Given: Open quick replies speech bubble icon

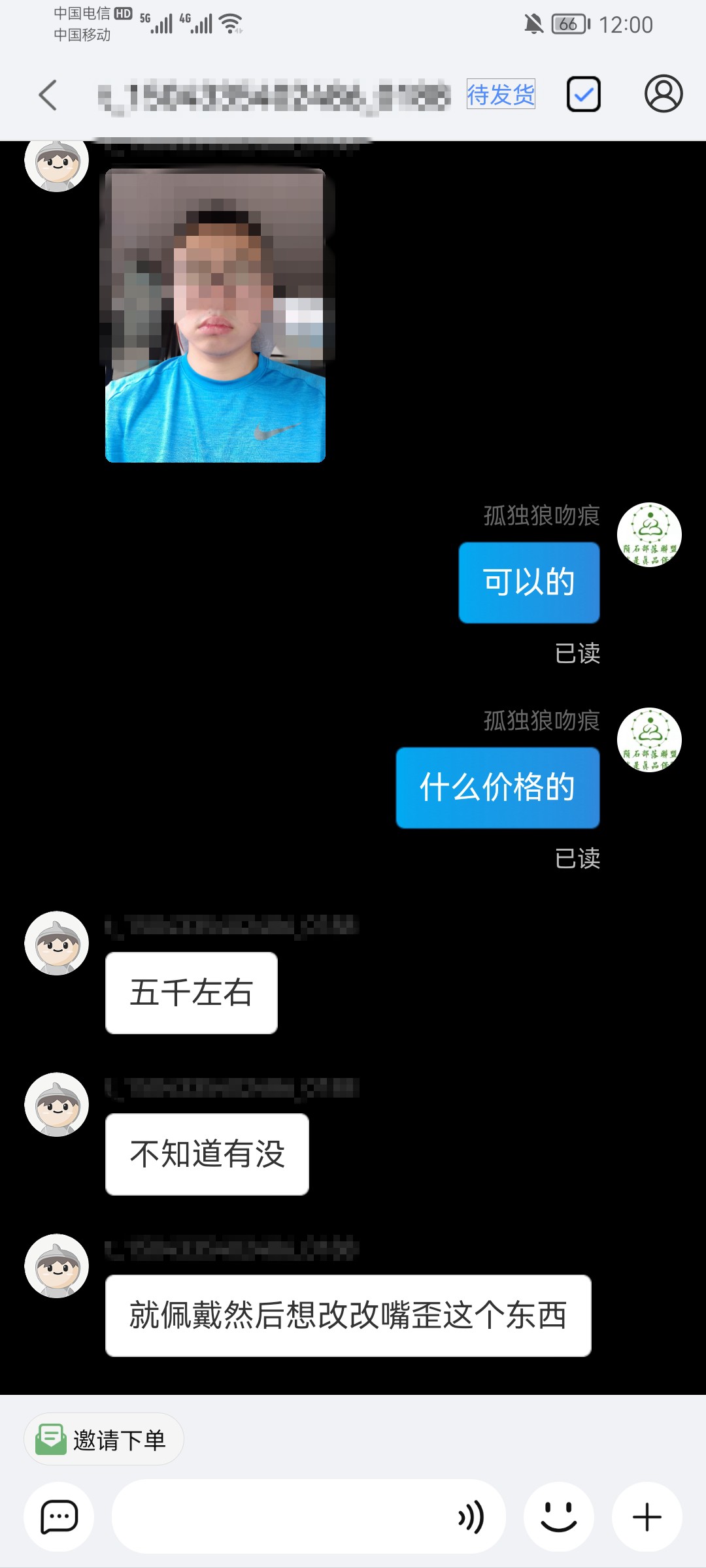Looking at the screenshot, I should [x=59, y=1516].
